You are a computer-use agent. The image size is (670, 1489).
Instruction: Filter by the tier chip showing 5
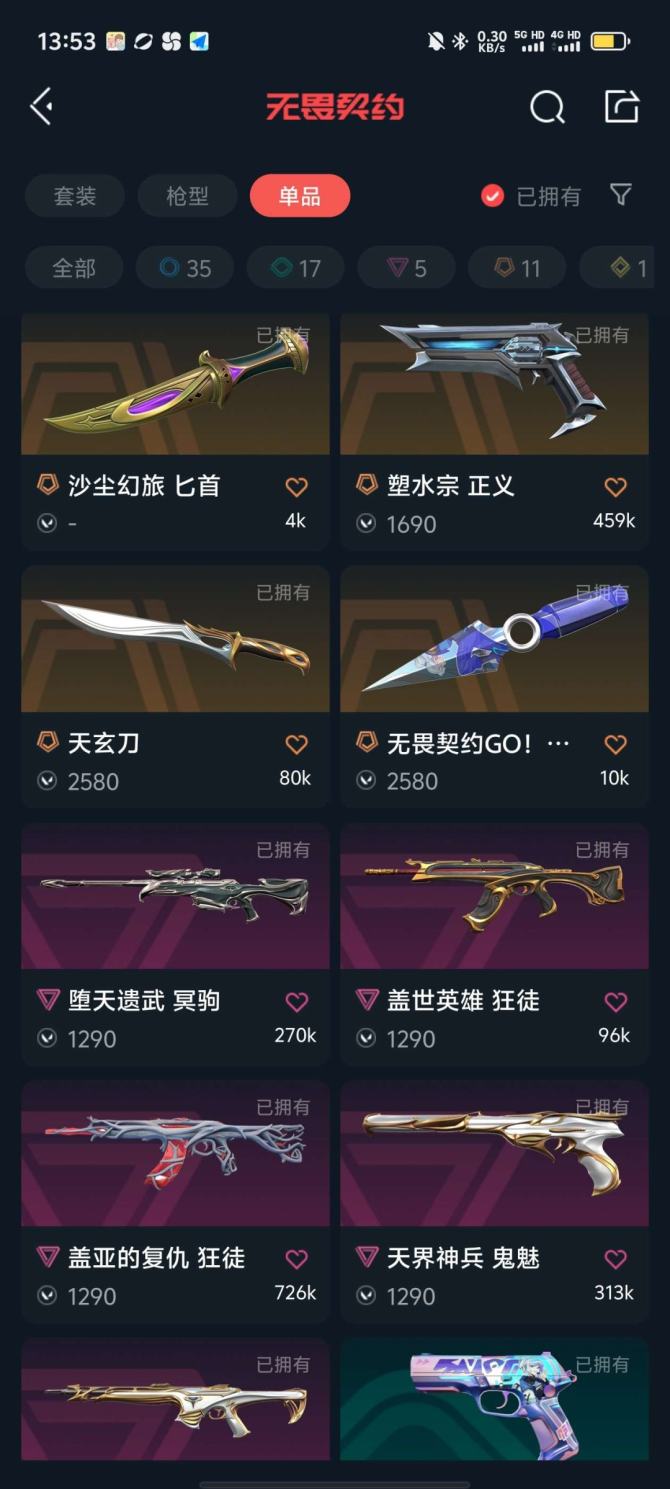click(406, 268)
